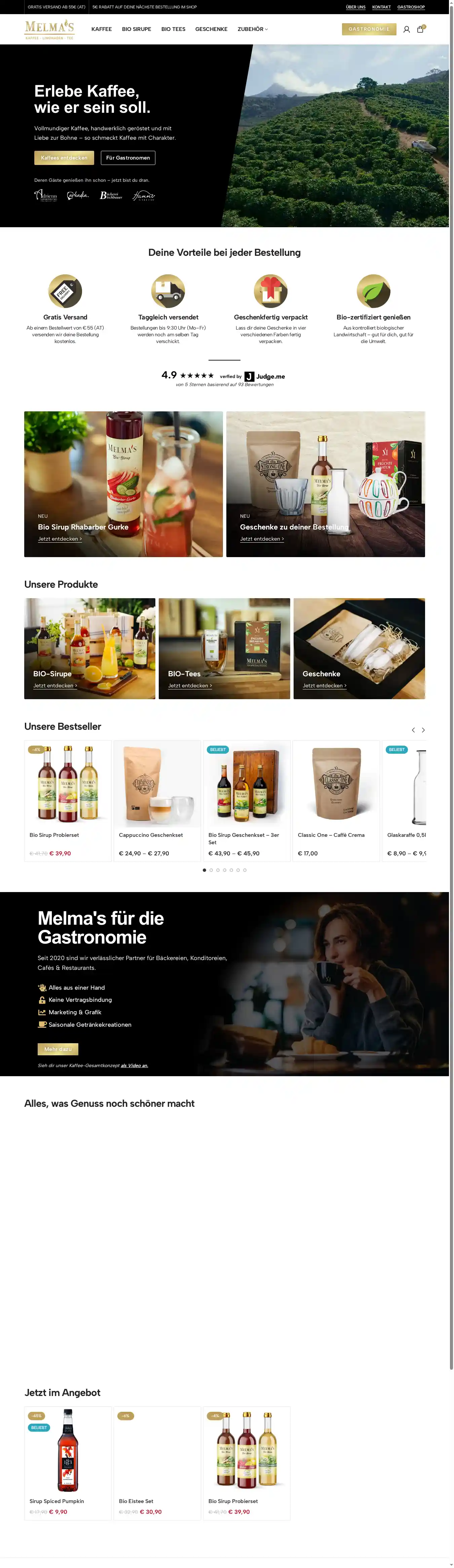454x1568 pixels.
Task: Show next bestsellers with right arrow
Action: point(423,730)
